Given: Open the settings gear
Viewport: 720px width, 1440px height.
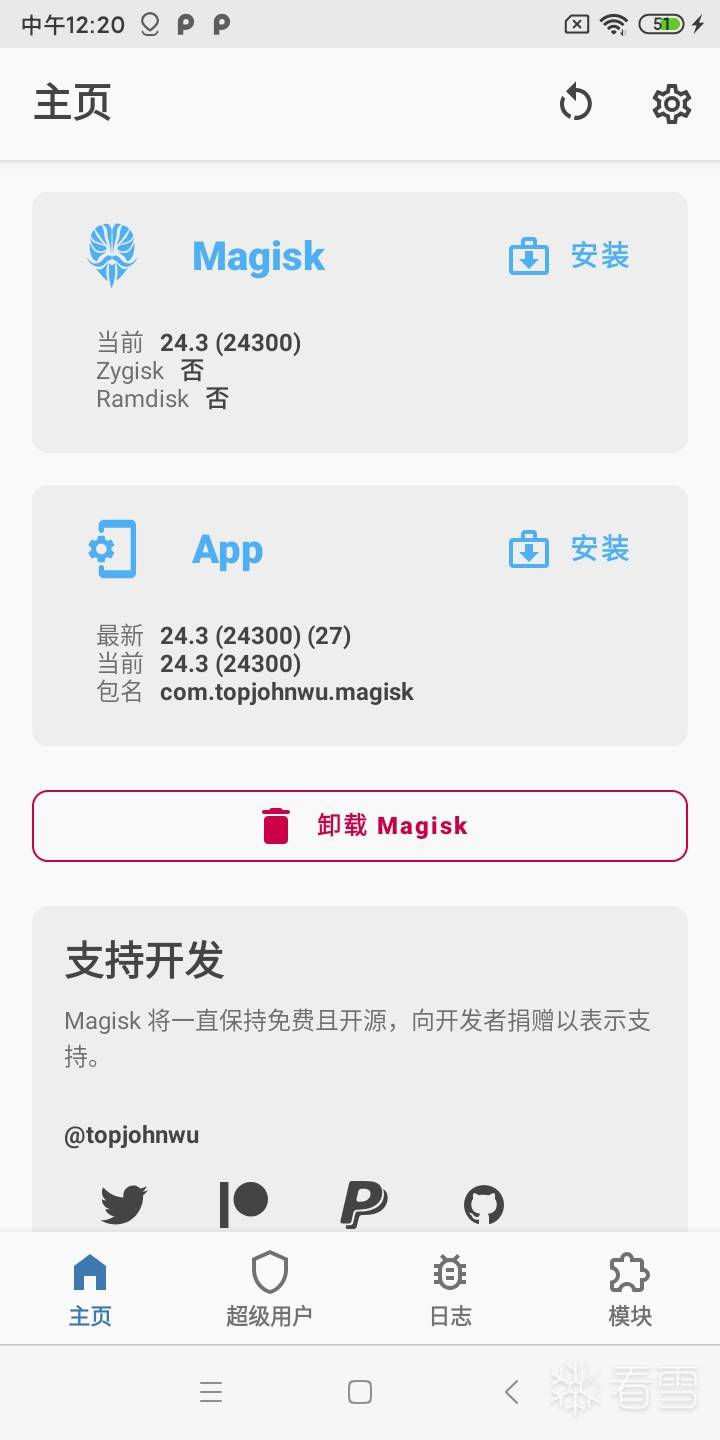Looking at the screenshot, I should tap(671, 103).
